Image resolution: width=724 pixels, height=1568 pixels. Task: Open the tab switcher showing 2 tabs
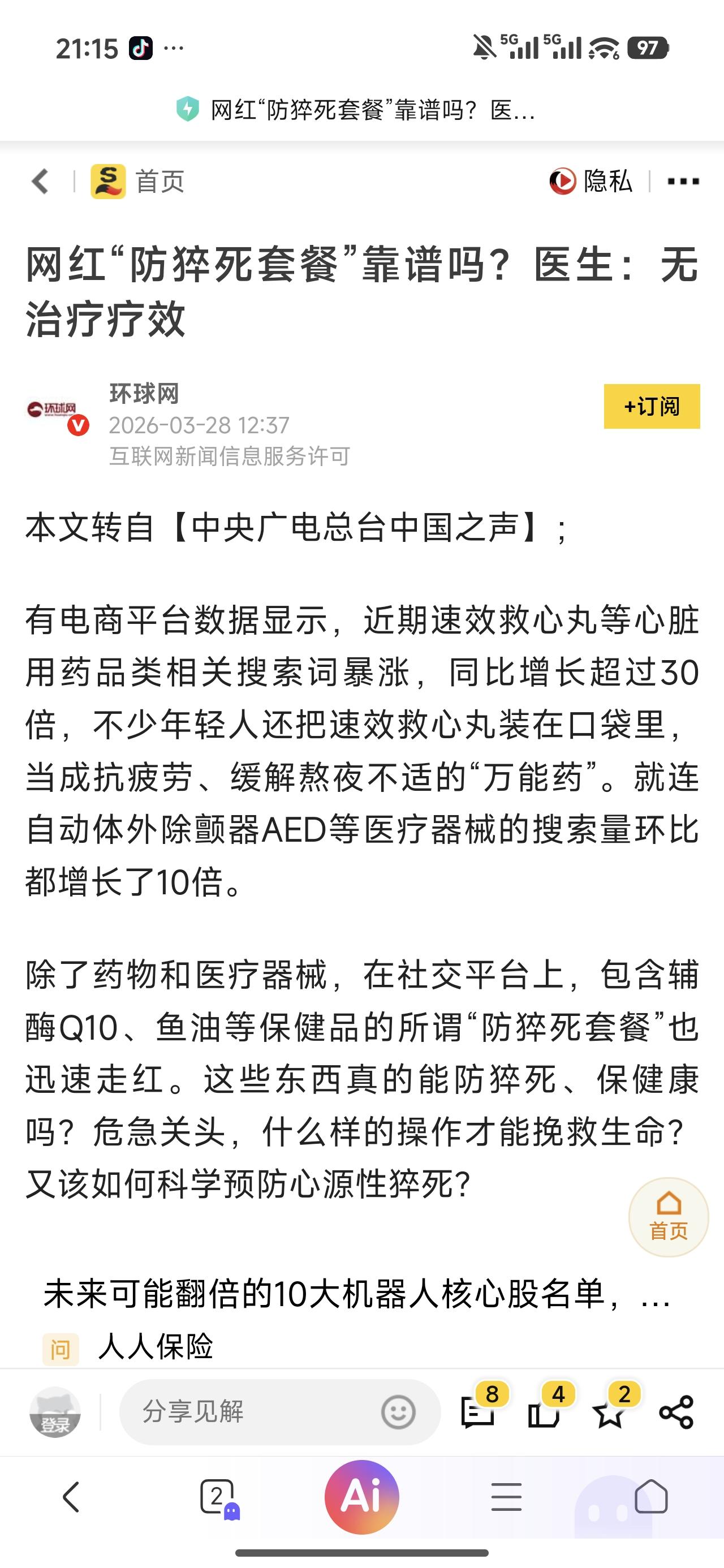click(x=217, y=1497)
